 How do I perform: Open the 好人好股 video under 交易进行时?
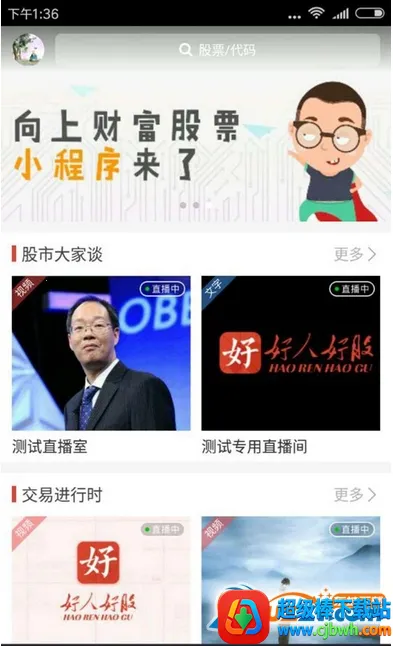101,579
